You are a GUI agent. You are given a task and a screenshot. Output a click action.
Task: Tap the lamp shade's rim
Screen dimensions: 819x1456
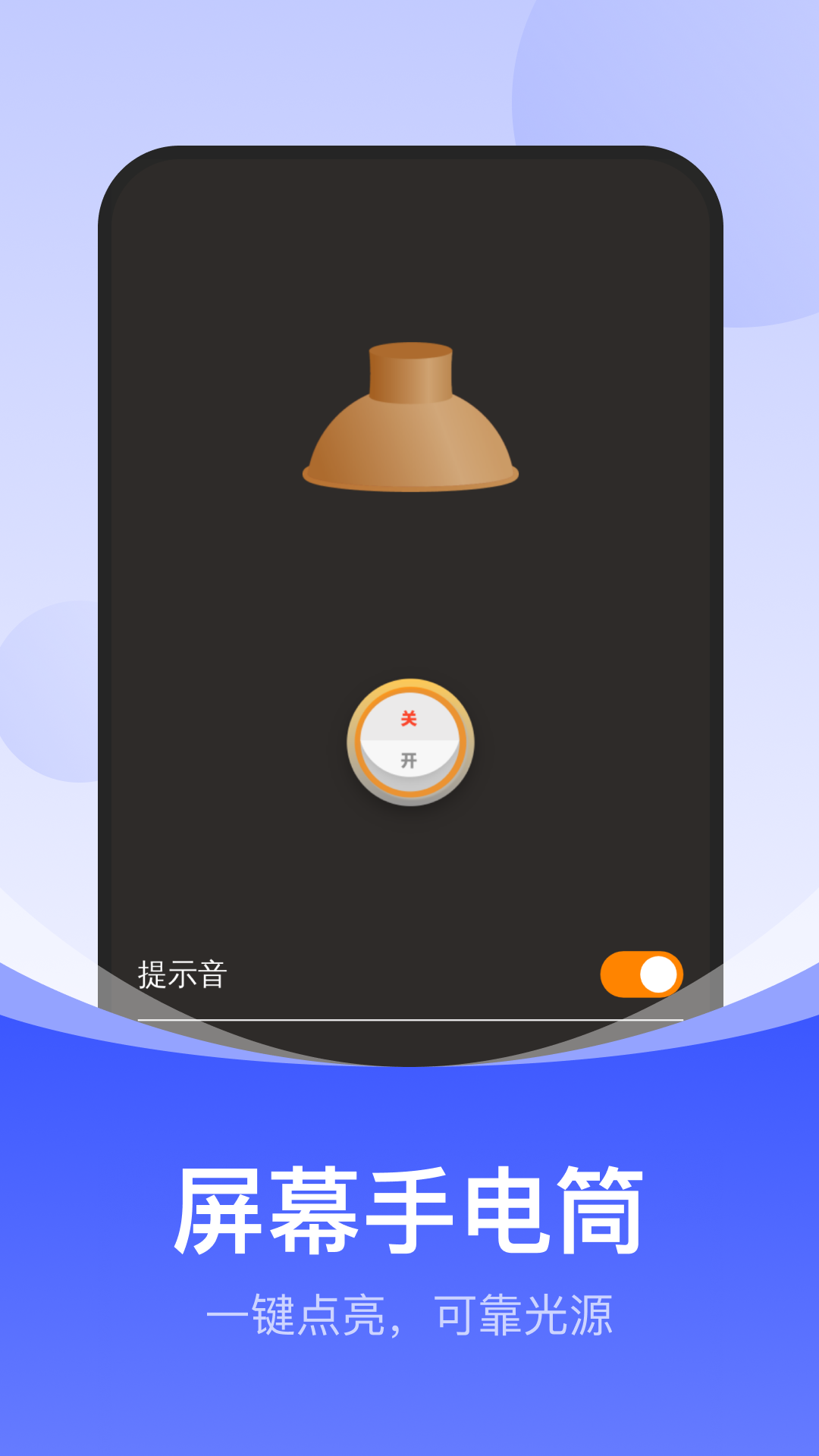click(x=409, y=482)
